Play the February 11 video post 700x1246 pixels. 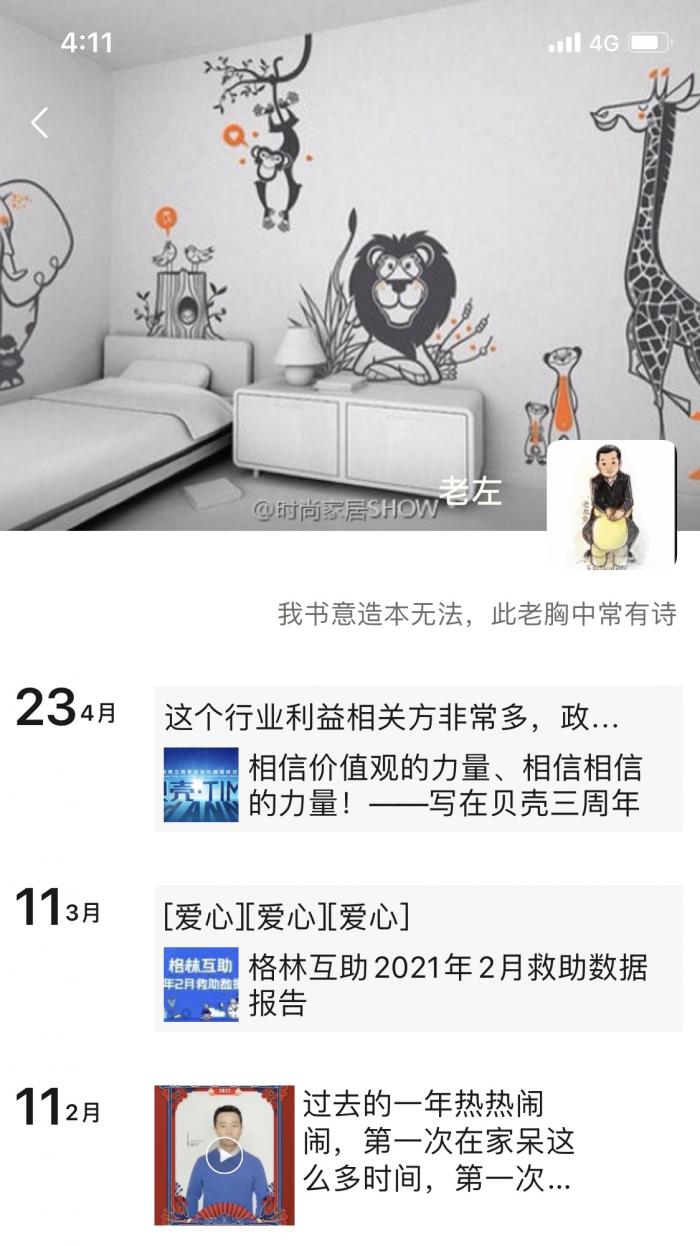[224, 1155]
